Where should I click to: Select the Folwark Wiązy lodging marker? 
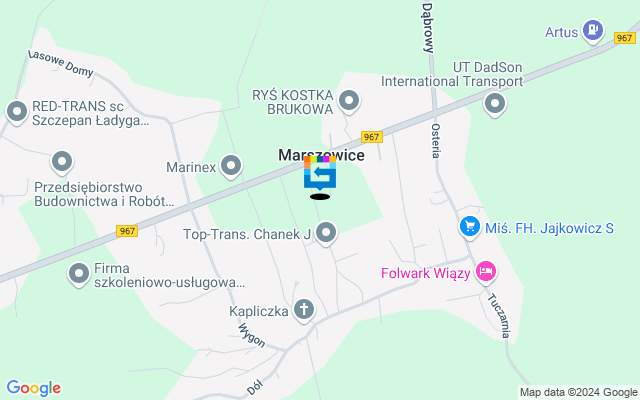pos(486,271)
